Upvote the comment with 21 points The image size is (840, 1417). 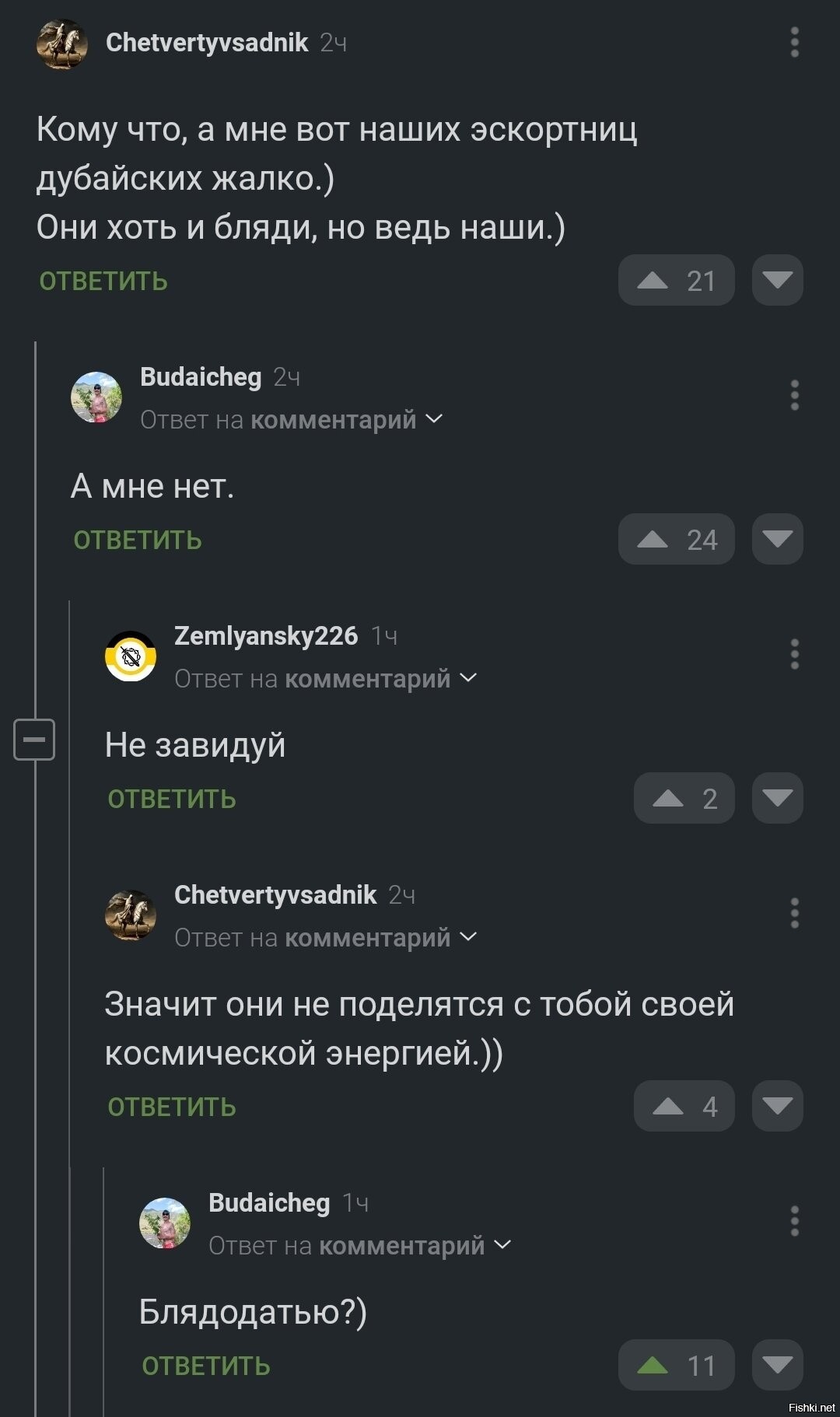click(x=676, y=280)
